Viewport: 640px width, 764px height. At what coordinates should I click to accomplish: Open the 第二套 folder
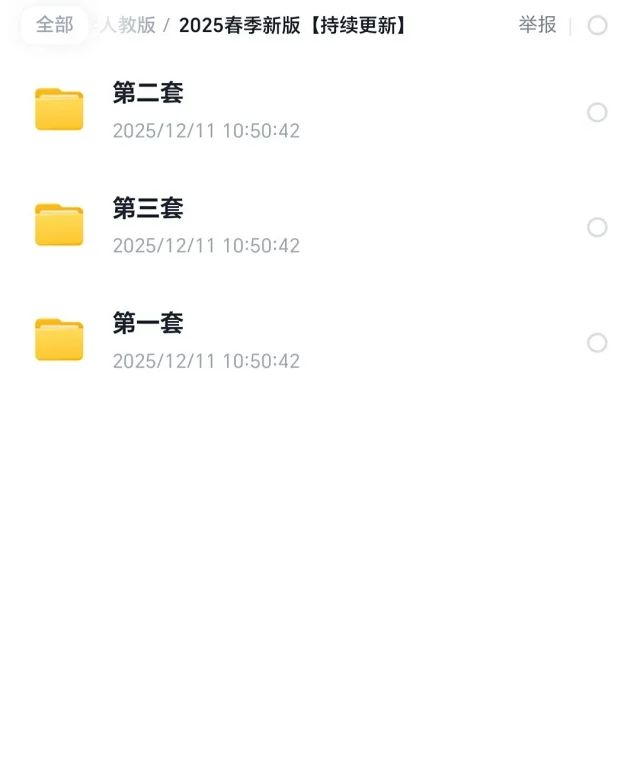click(148, 93)
